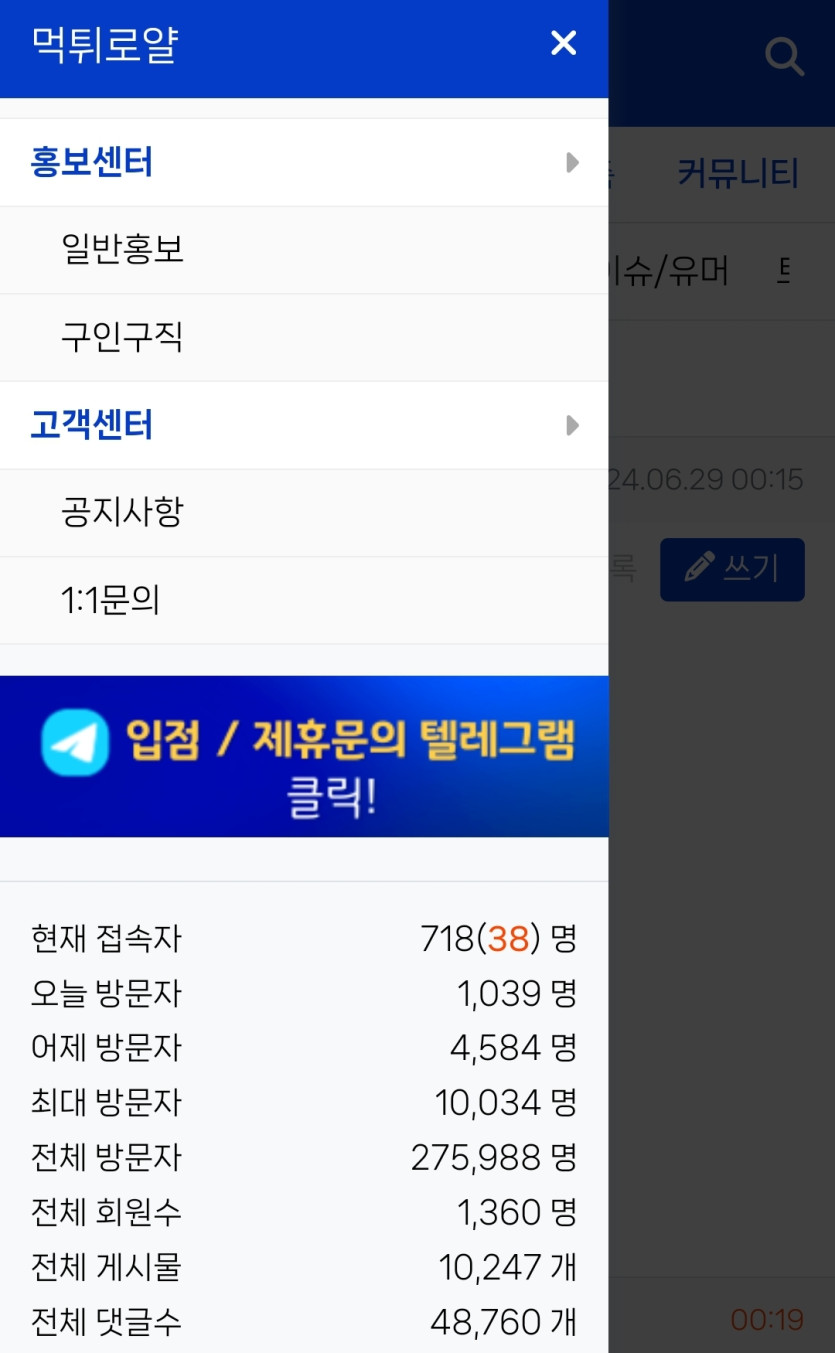Tap the 쓰기 write button
Screen dimensions: 835x1353
(x=732, y=569)
